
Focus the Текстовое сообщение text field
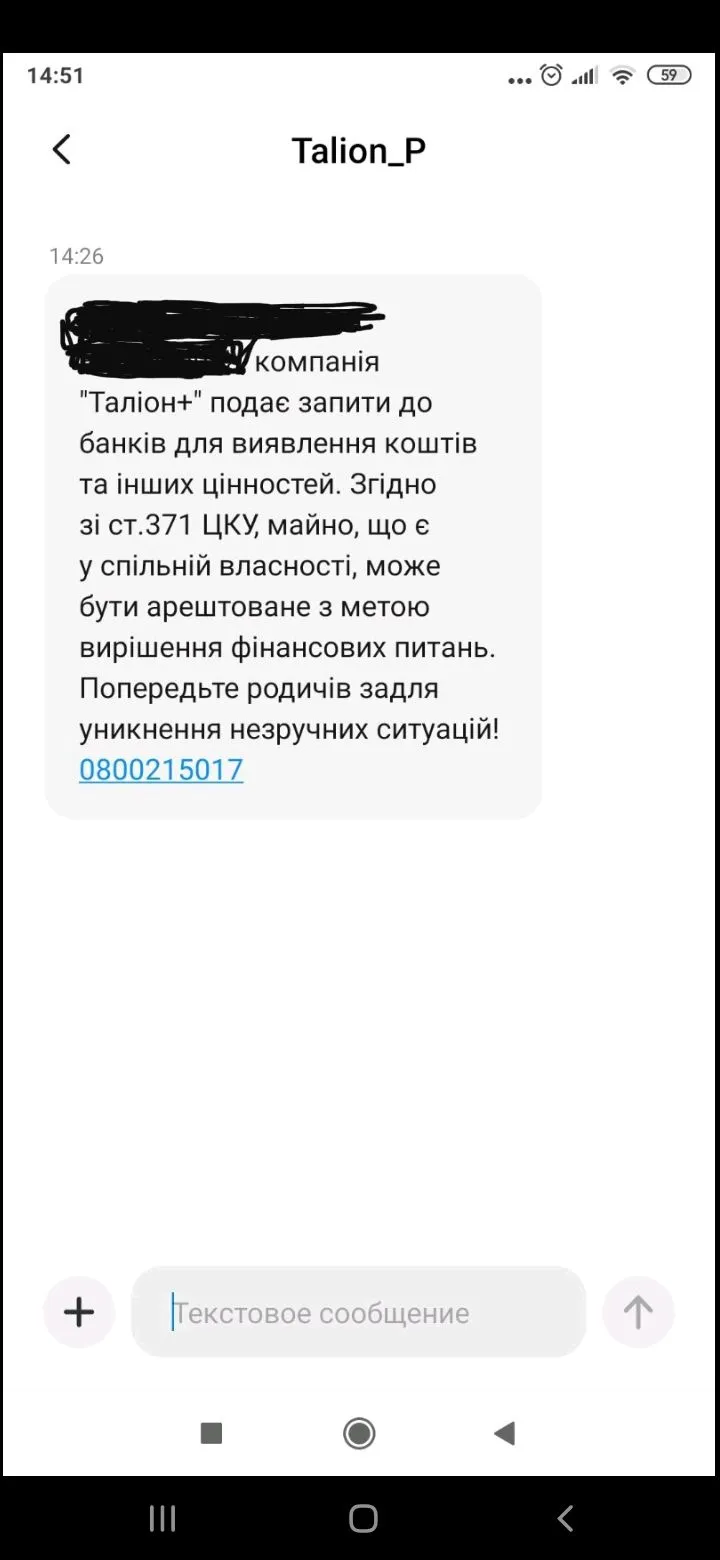(x=360, y=1312)
